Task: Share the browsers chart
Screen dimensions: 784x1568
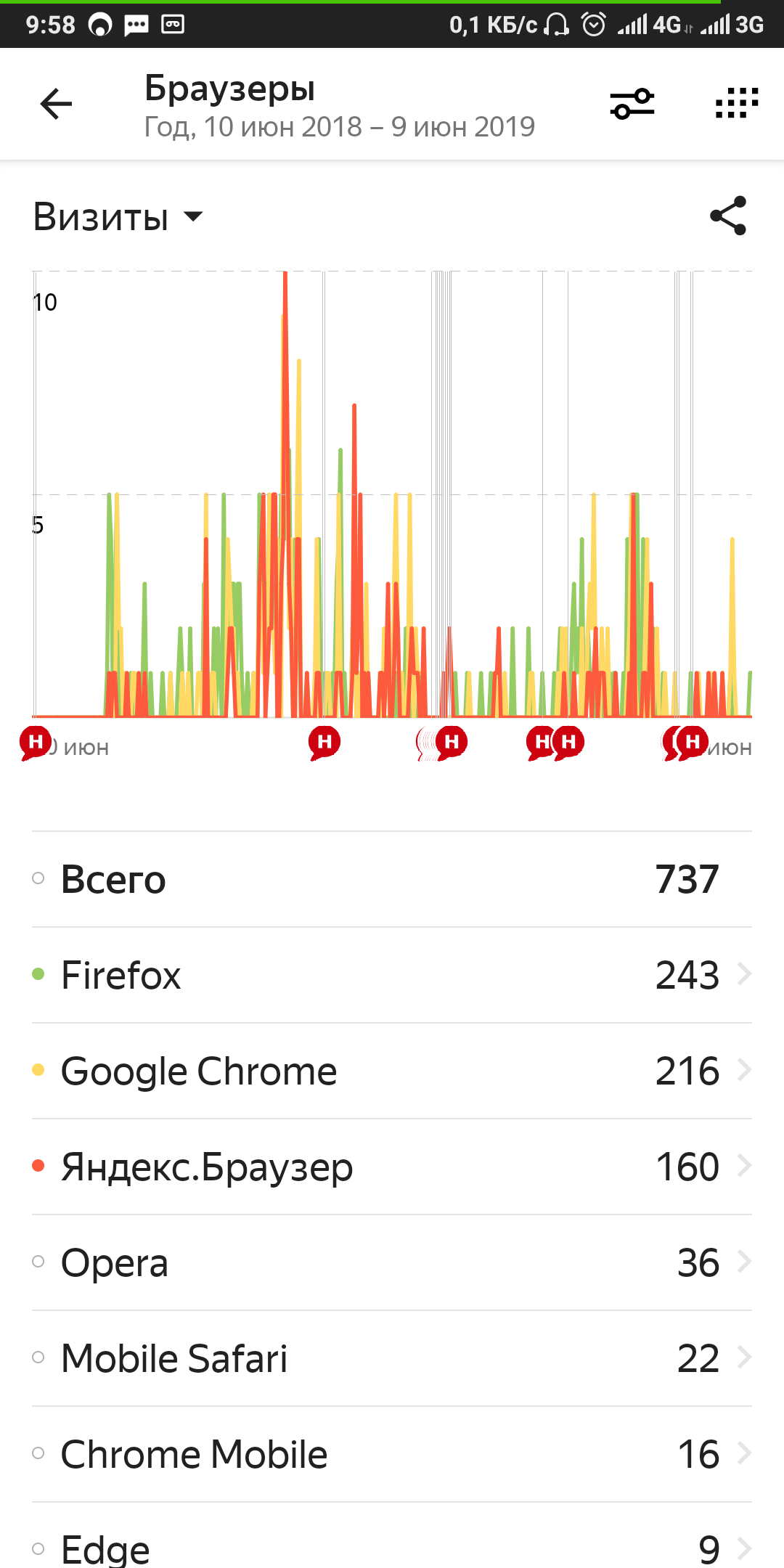Action: tap(728, 216)
